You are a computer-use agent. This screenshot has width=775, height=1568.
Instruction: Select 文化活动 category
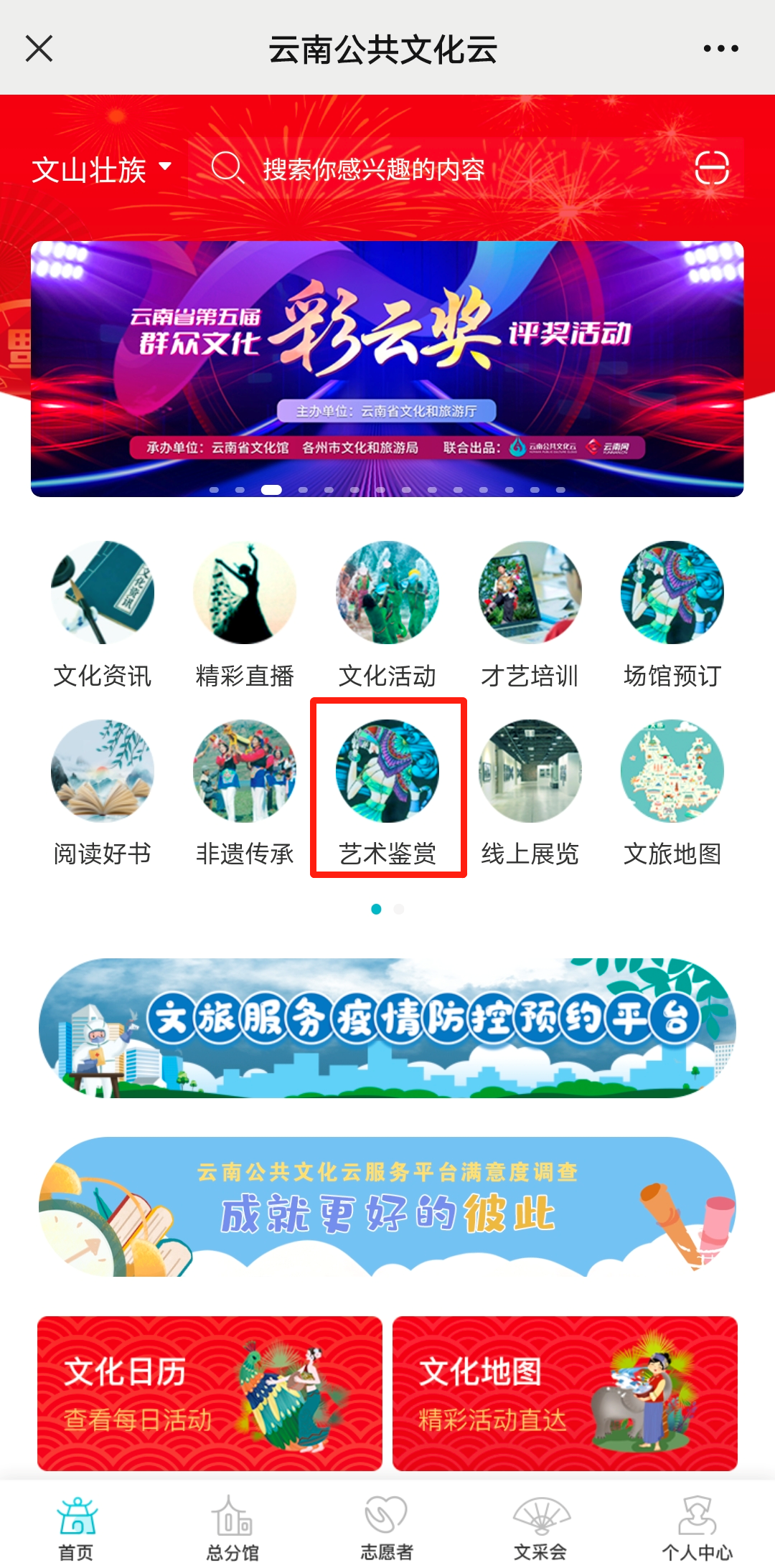[387, 614]
